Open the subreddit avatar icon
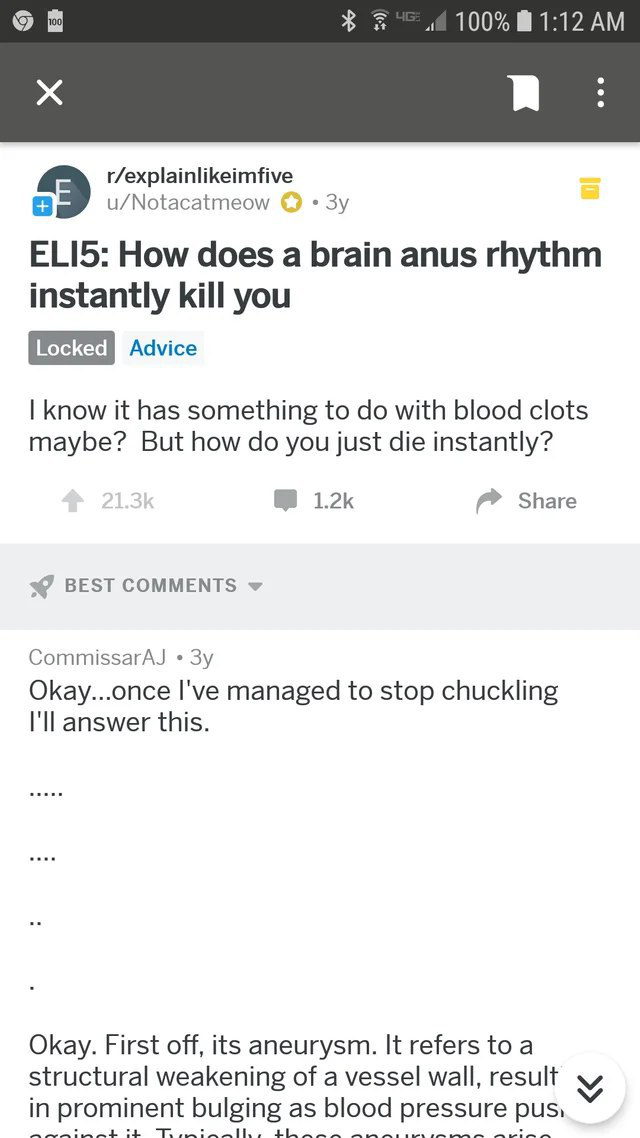640x1138 pixels. pyautogui.click(x=62, y=190)
